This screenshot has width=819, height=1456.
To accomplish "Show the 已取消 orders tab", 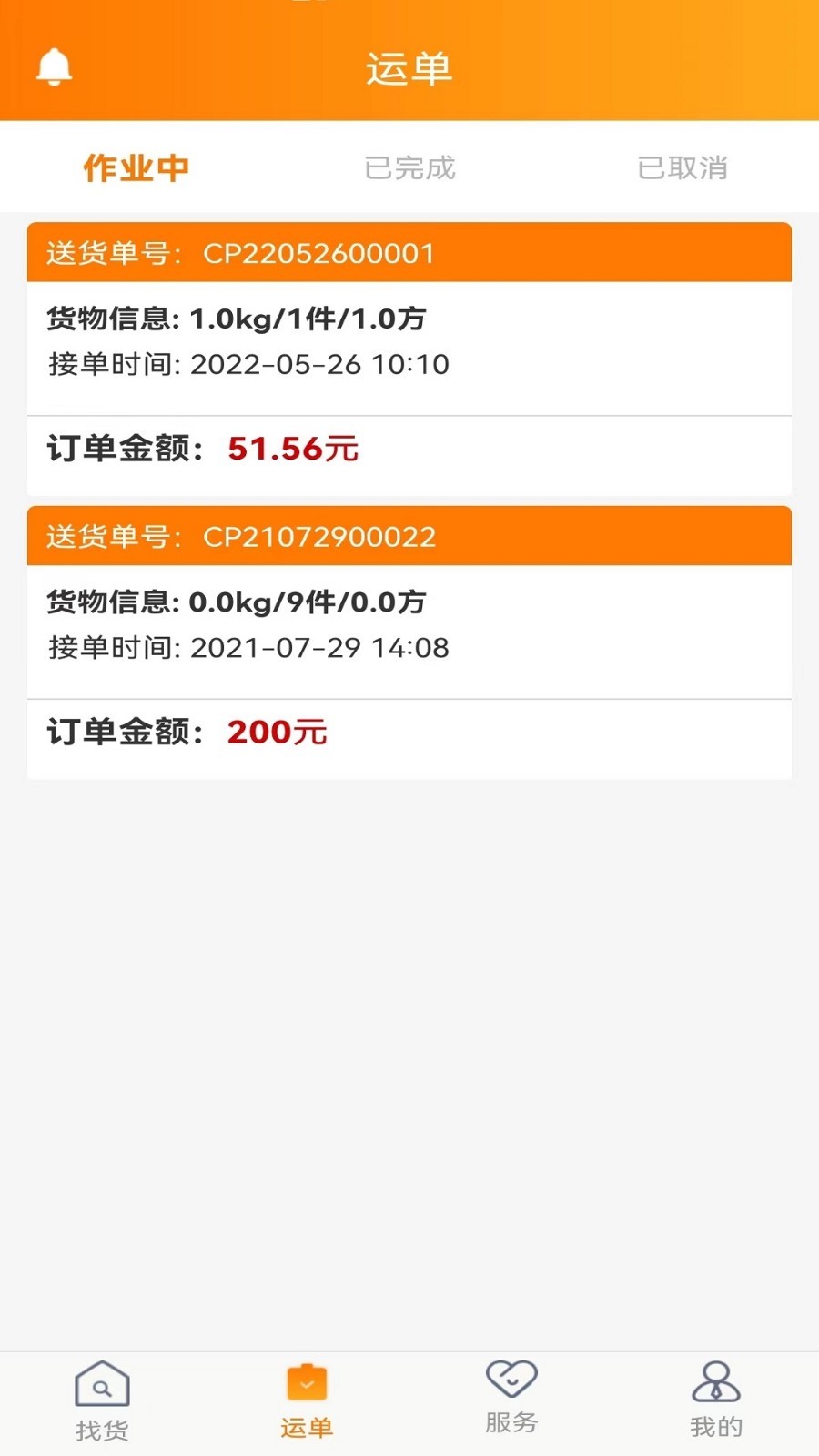I will pos(682,168).
